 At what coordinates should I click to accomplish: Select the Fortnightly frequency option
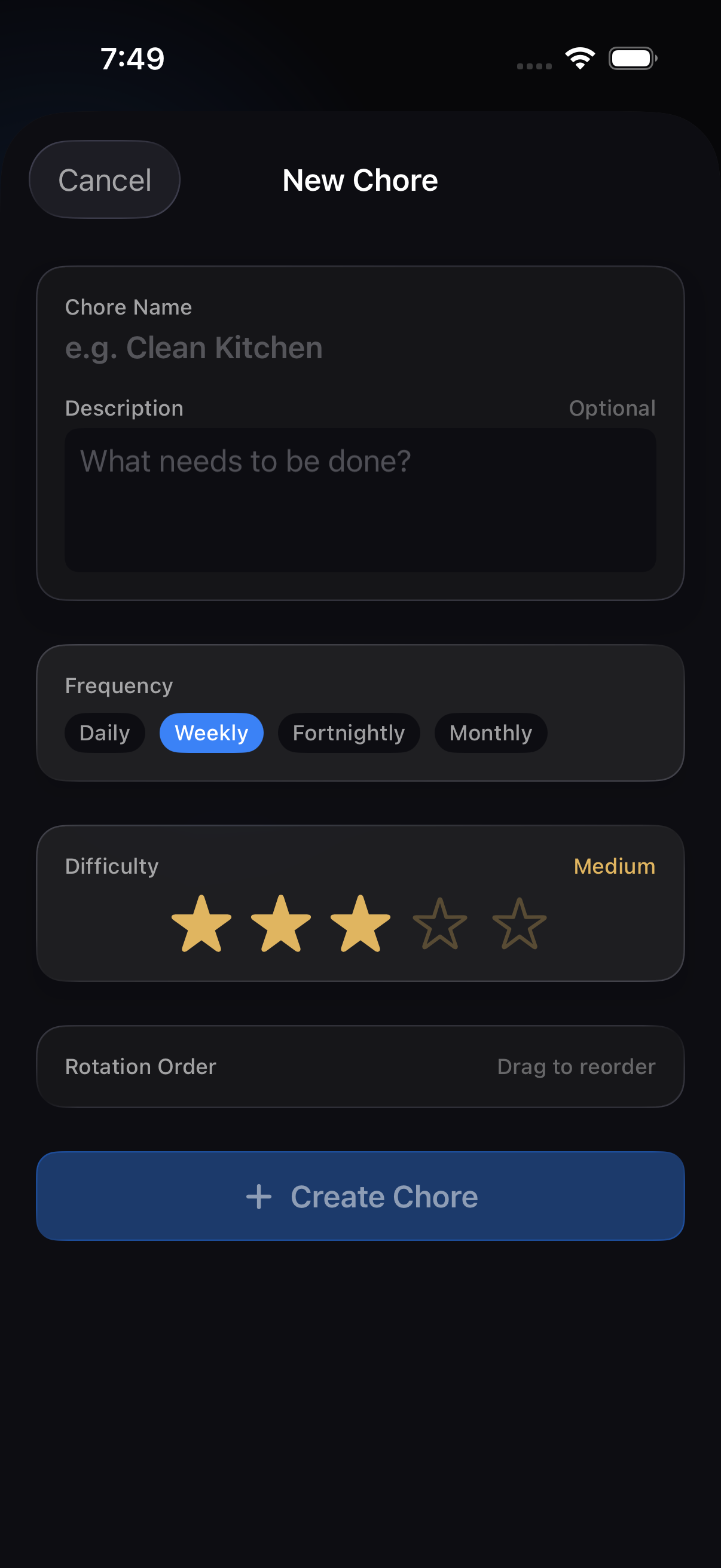(349, 733)
